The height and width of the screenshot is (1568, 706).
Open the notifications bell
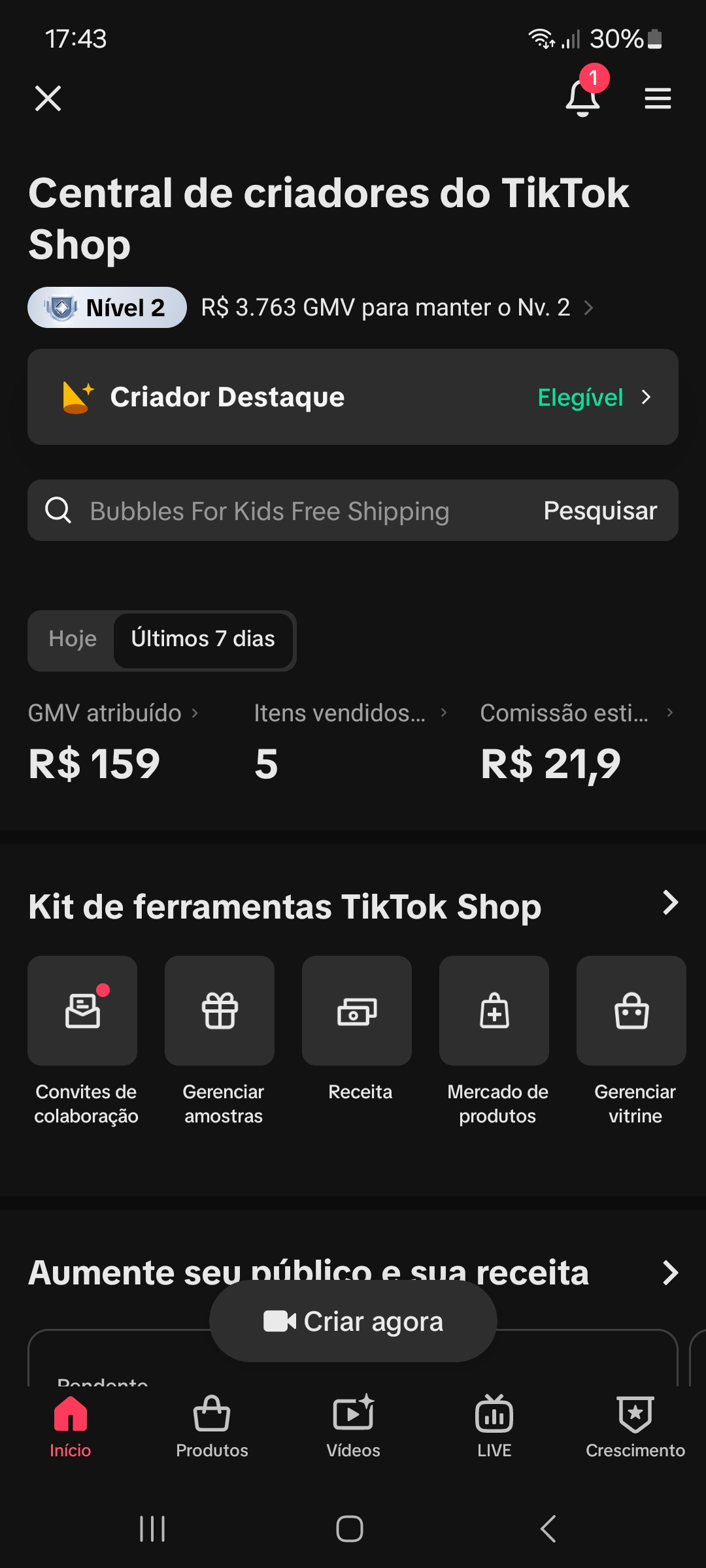pos(582,99)
